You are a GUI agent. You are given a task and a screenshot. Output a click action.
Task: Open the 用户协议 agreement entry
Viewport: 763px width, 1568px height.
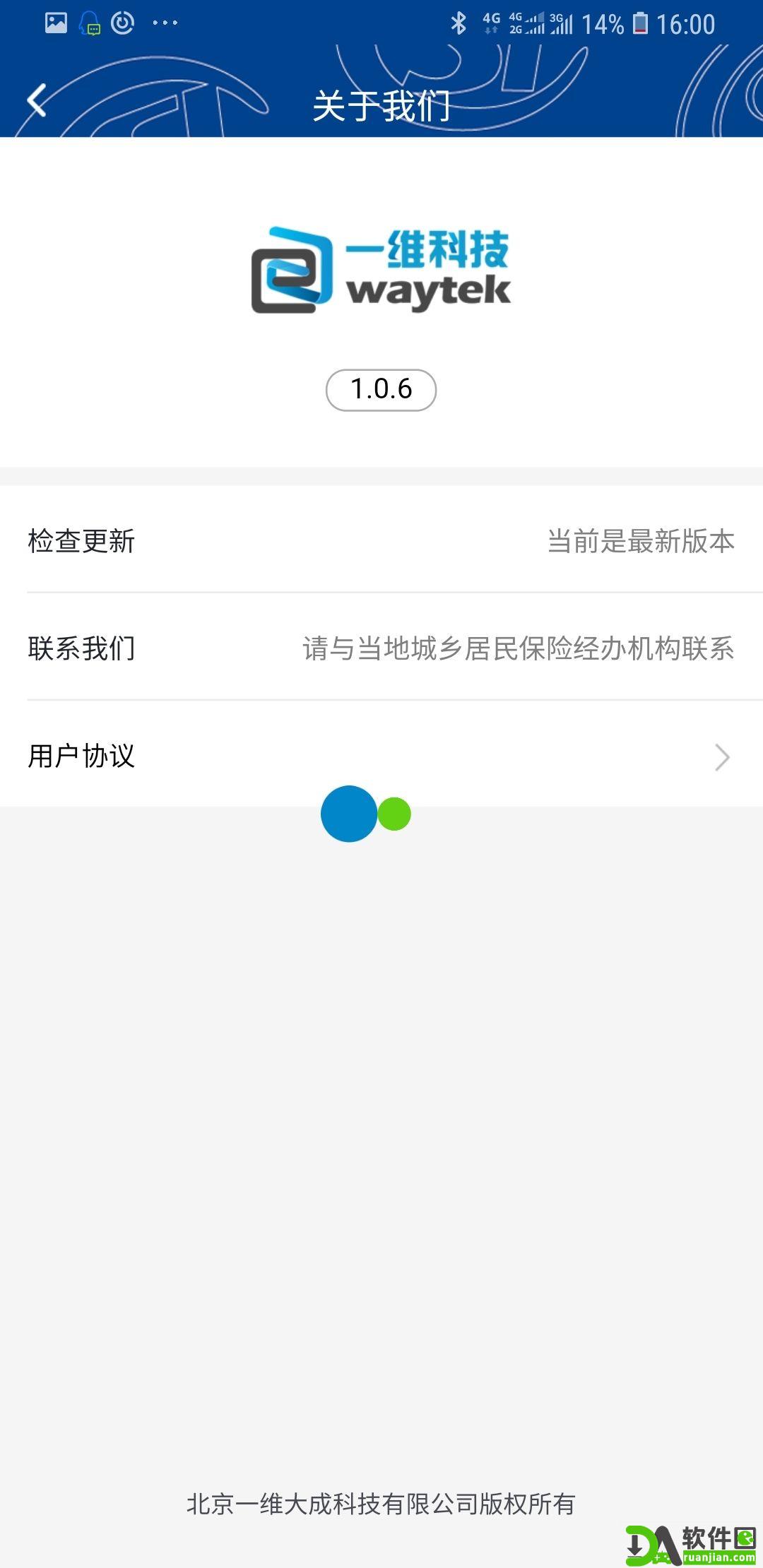tap(81, 757)
